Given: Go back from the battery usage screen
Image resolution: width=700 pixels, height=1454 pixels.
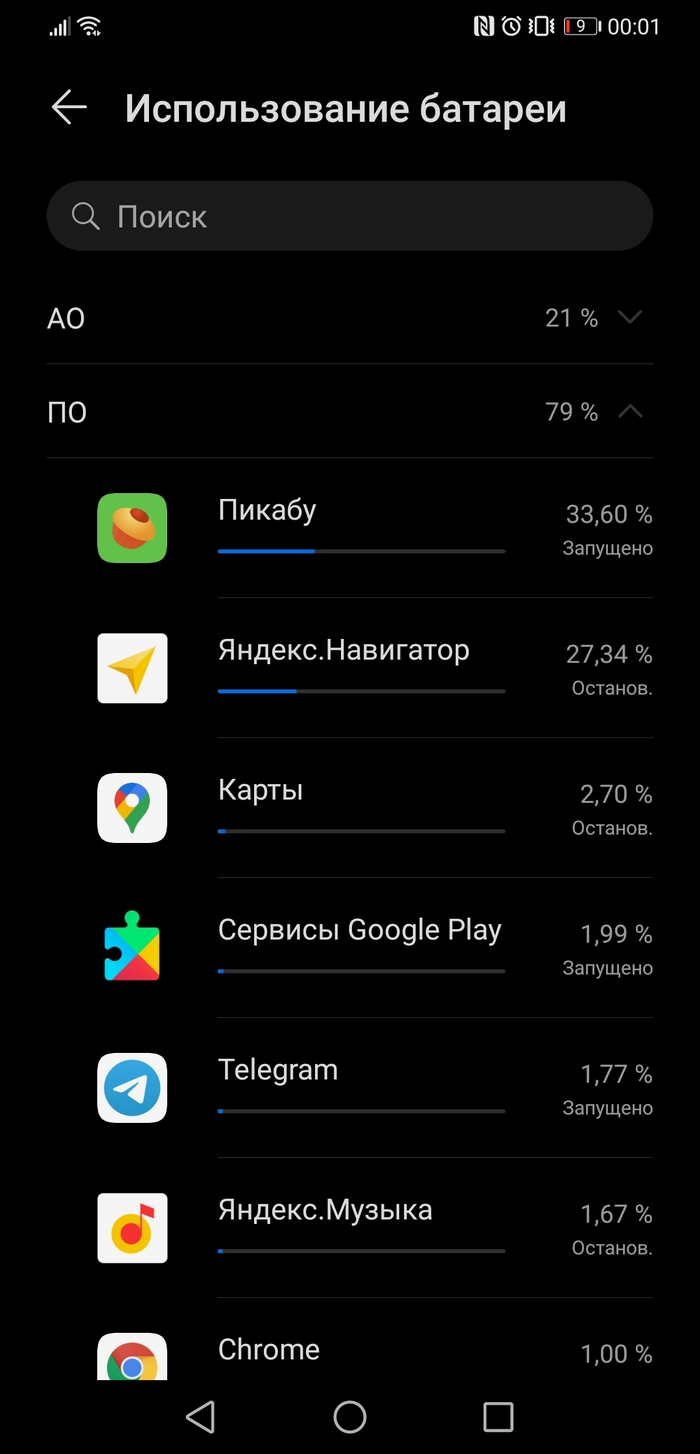Looking at the screenshot, I should pyautogui.click(x=69, y=108).
